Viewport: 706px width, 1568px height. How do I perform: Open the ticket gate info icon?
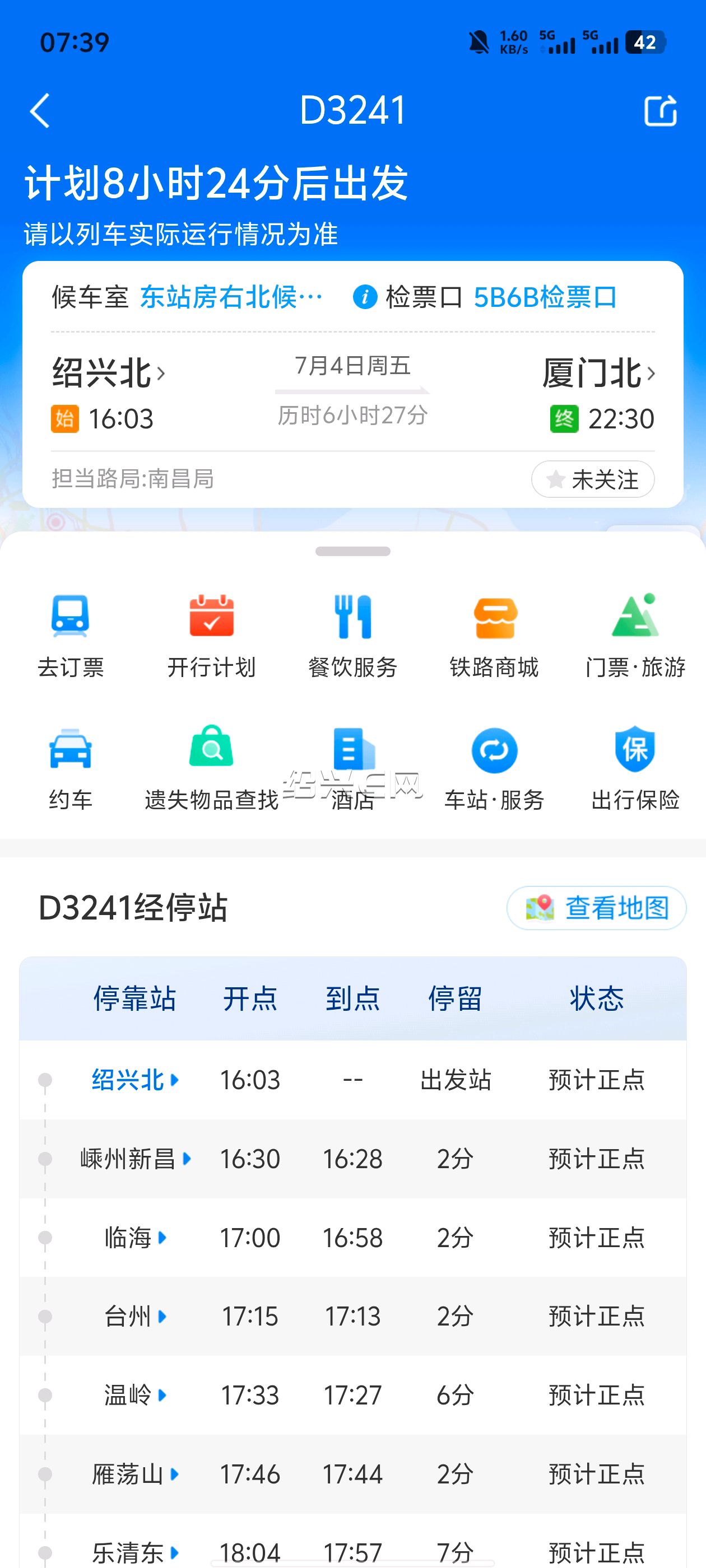click(x=365, y=297)
